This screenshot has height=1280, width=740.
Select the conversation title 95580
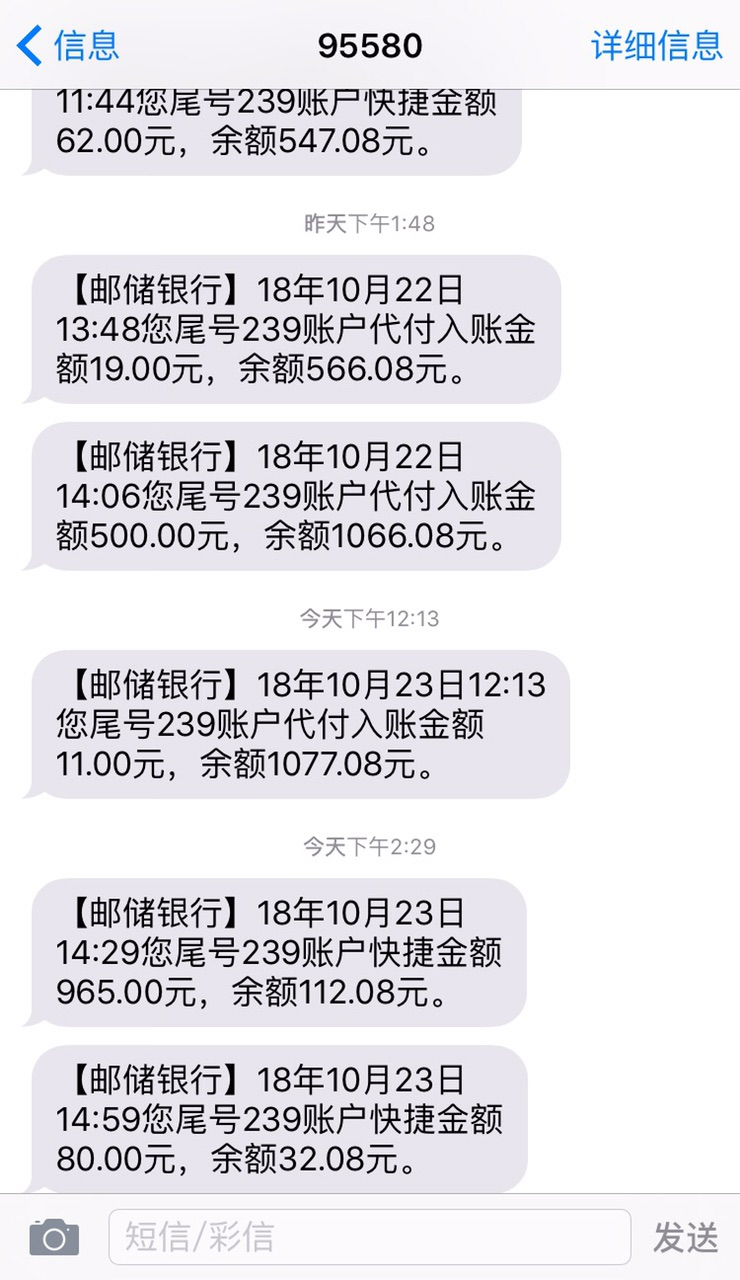(370, 45)
